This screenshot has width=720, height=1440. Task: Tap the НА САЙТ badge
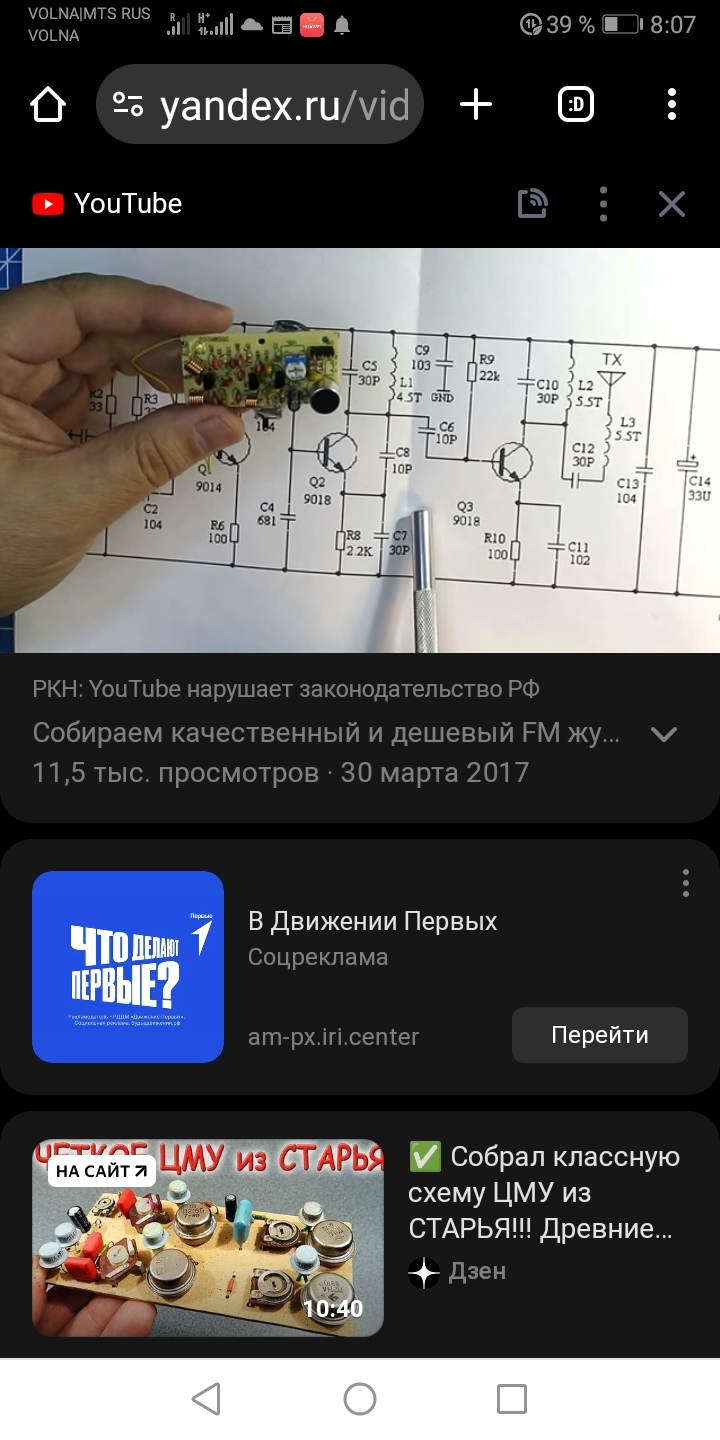(102, 1170)
